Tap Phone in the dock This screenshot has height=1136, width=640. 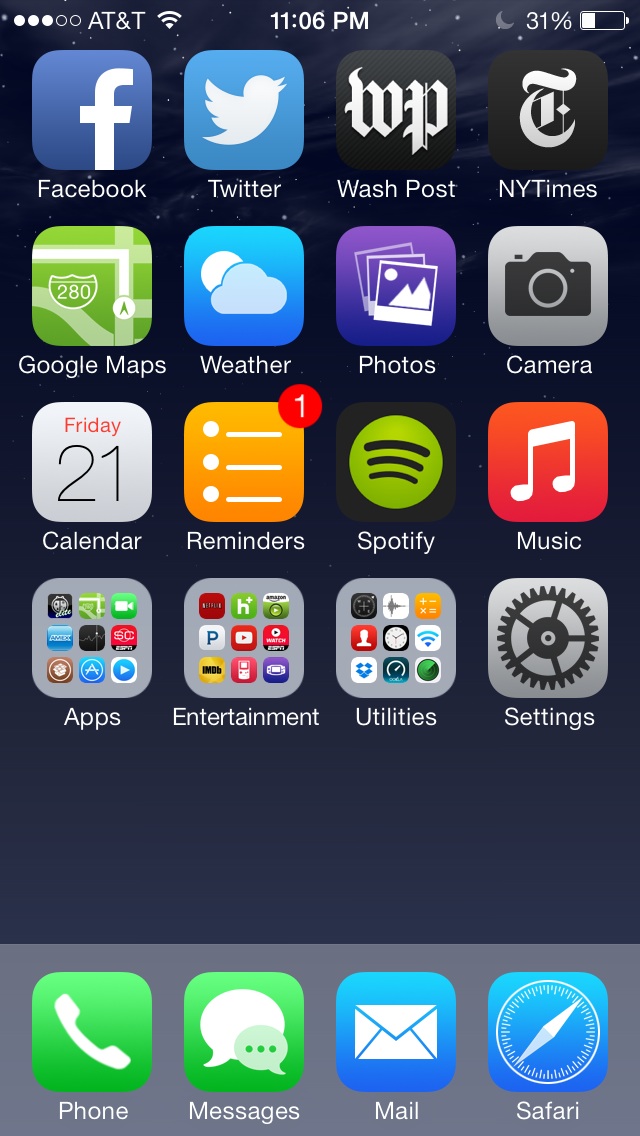point(92,1032)
